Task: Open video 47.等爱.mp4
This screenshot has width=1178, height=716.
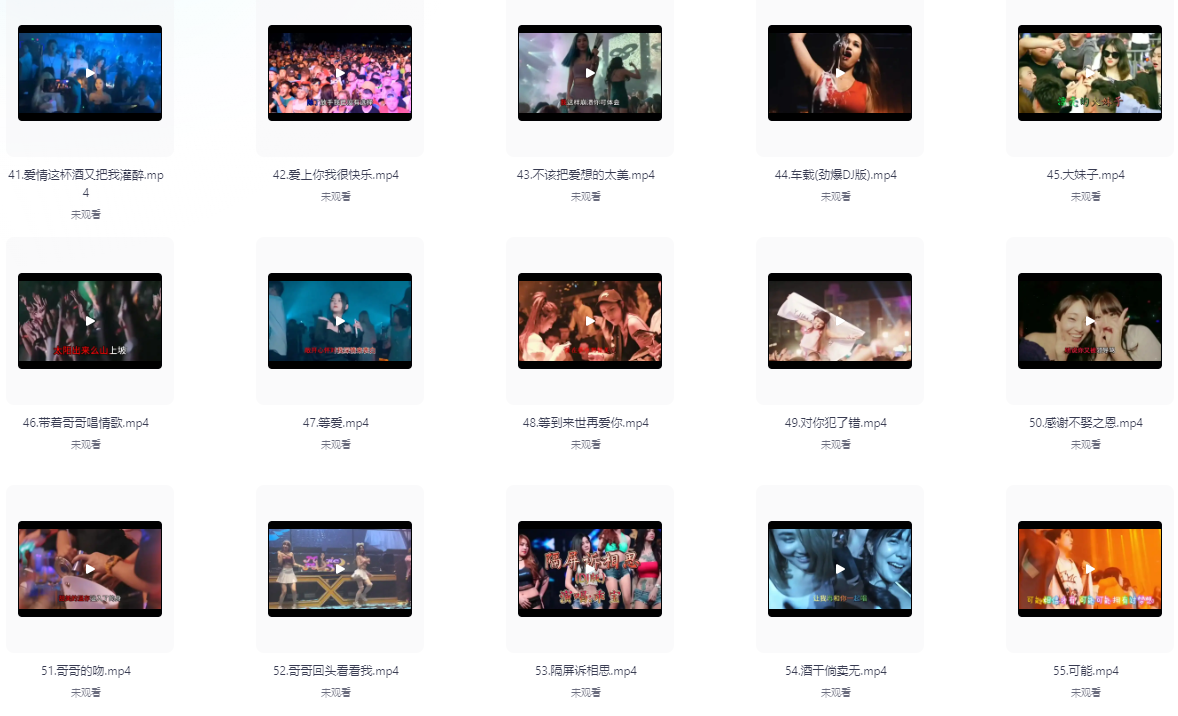Action: 340,321
